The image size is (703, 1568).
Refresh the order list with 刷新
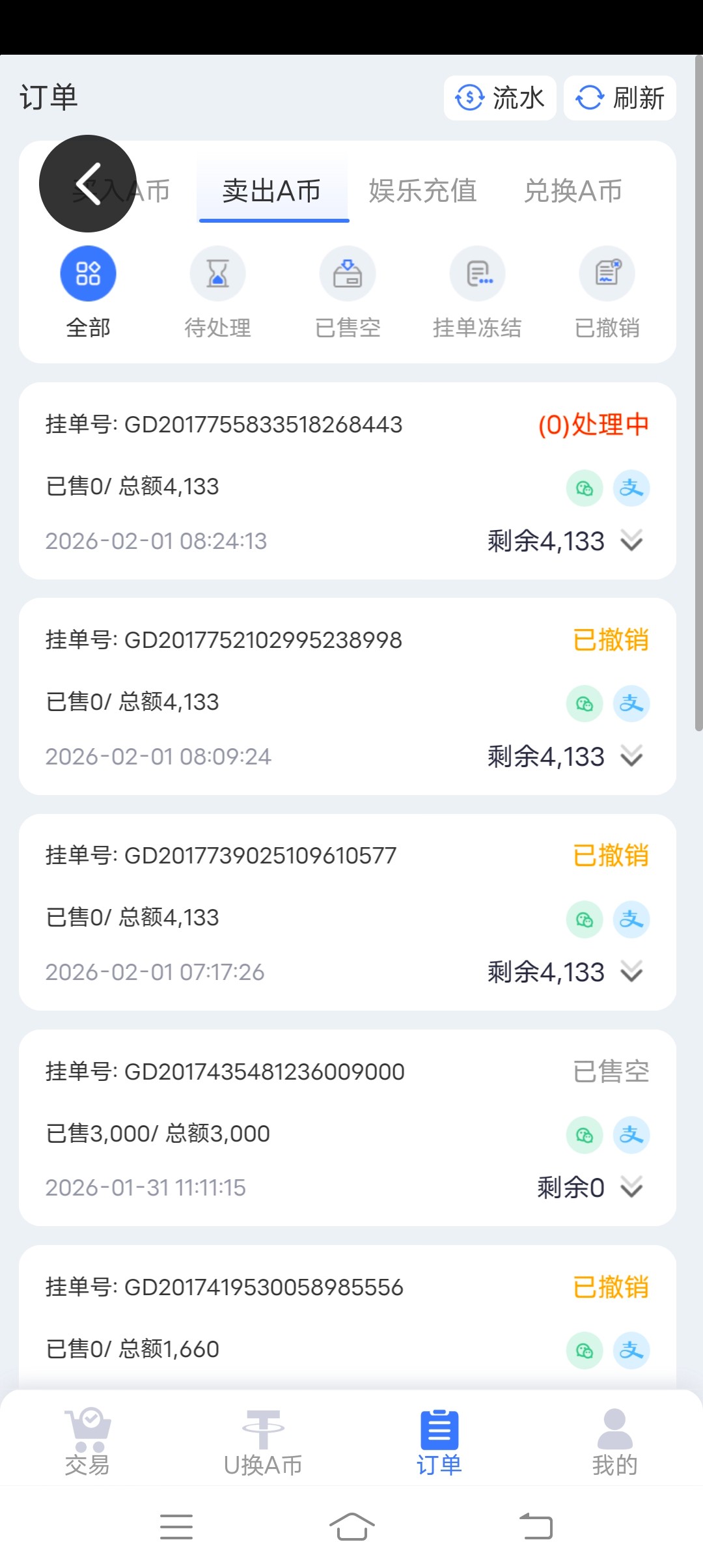click(x=619, y=98)
